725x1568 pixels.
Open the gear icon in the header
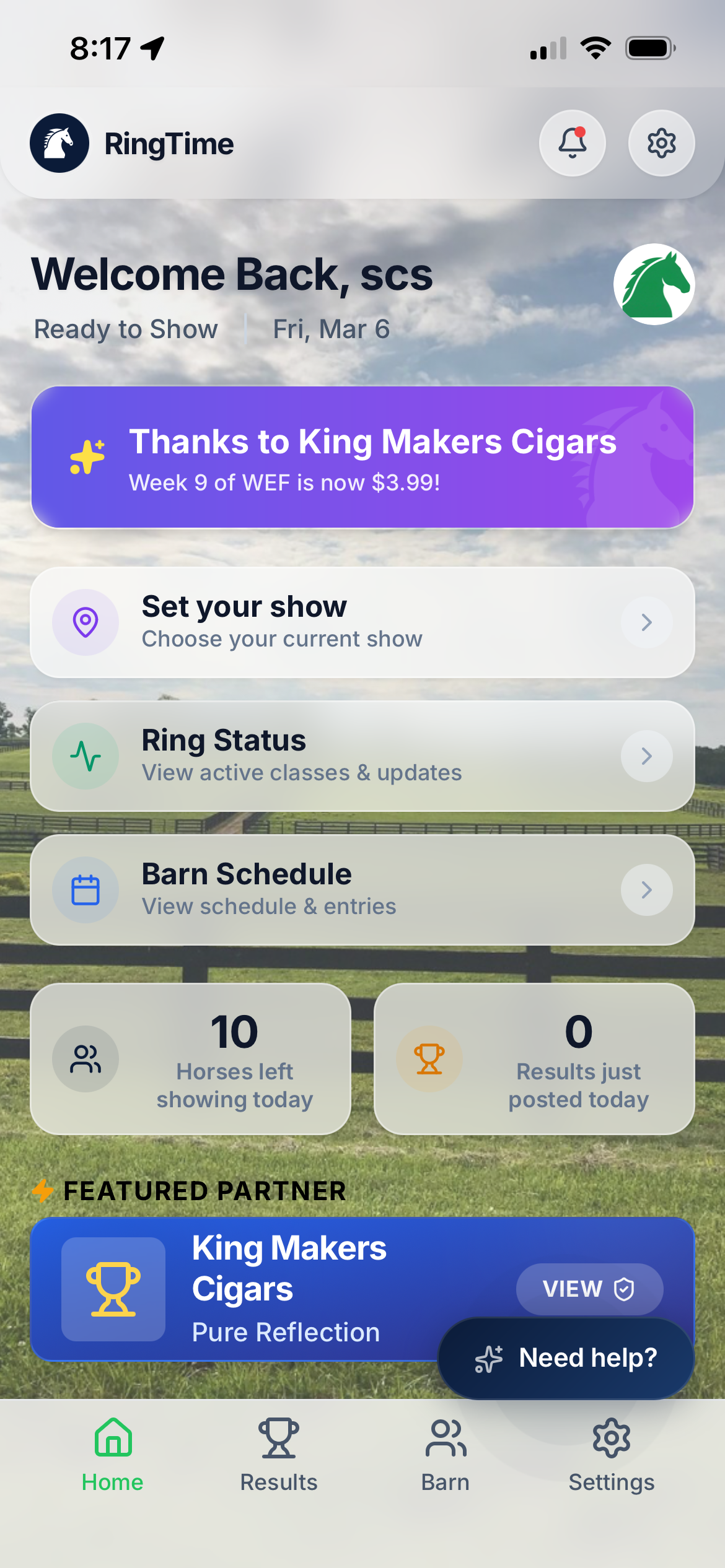pyautogui.click(x=661, y=144)
